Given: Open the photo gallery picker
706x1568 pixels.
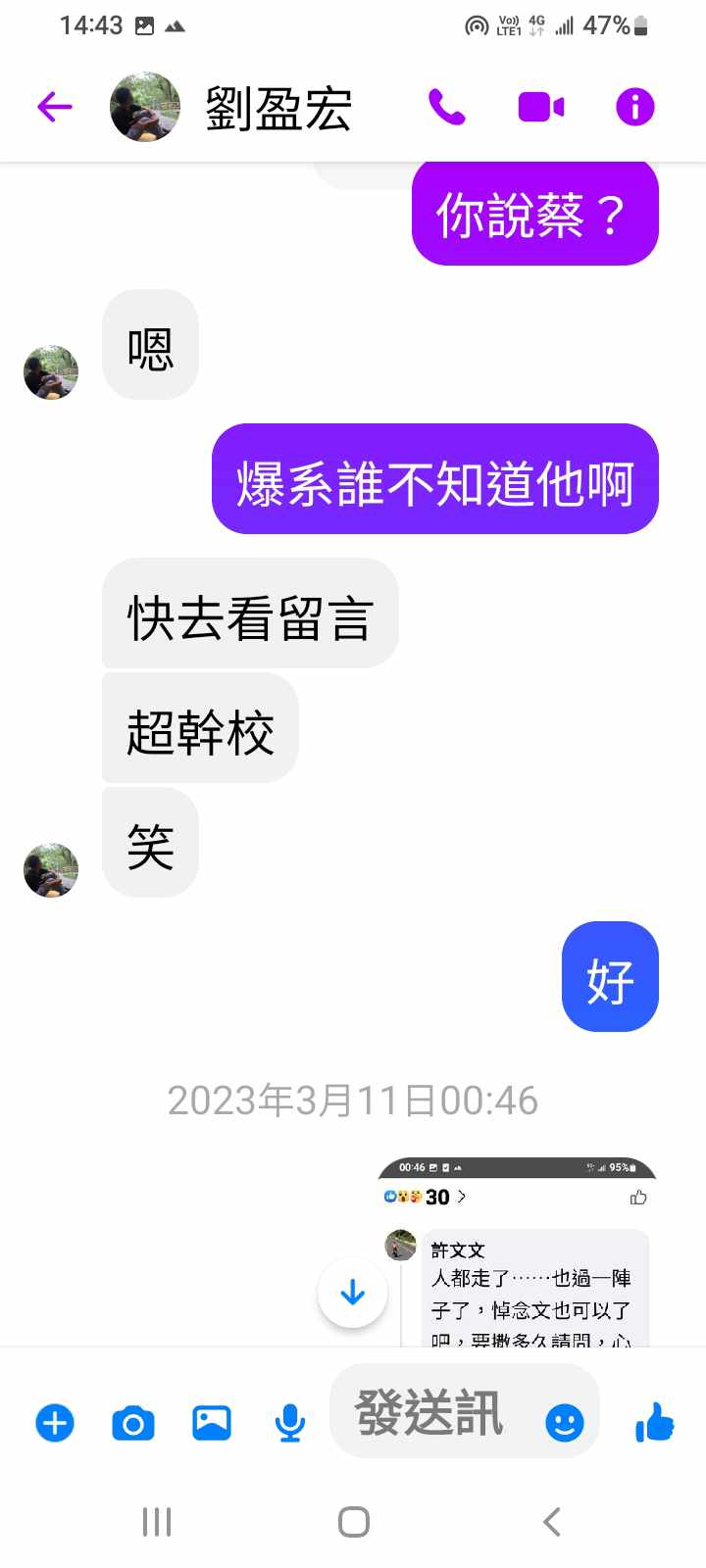Looking at the screenshot, I should [212, 1422].
